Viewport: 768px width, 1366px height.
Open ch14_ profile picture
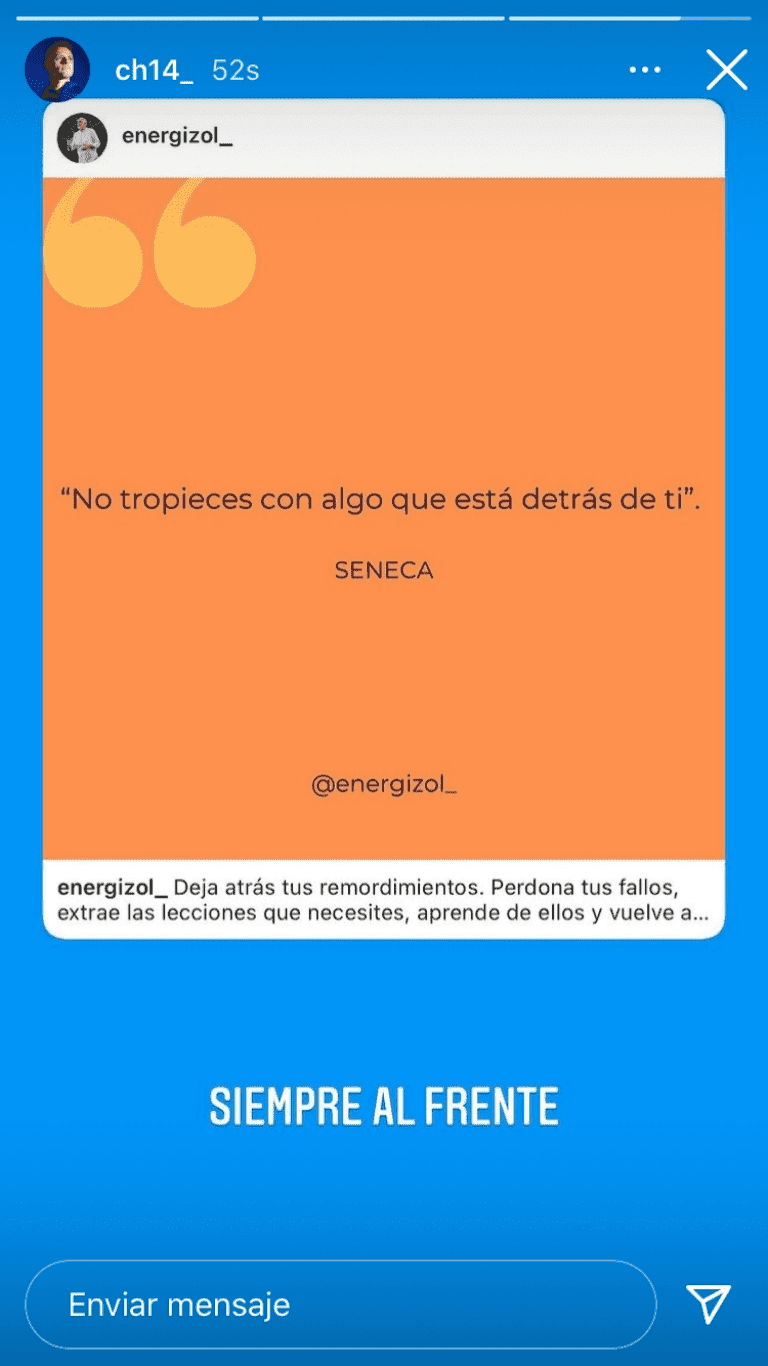pyautogui.click(x=57, y=70)
